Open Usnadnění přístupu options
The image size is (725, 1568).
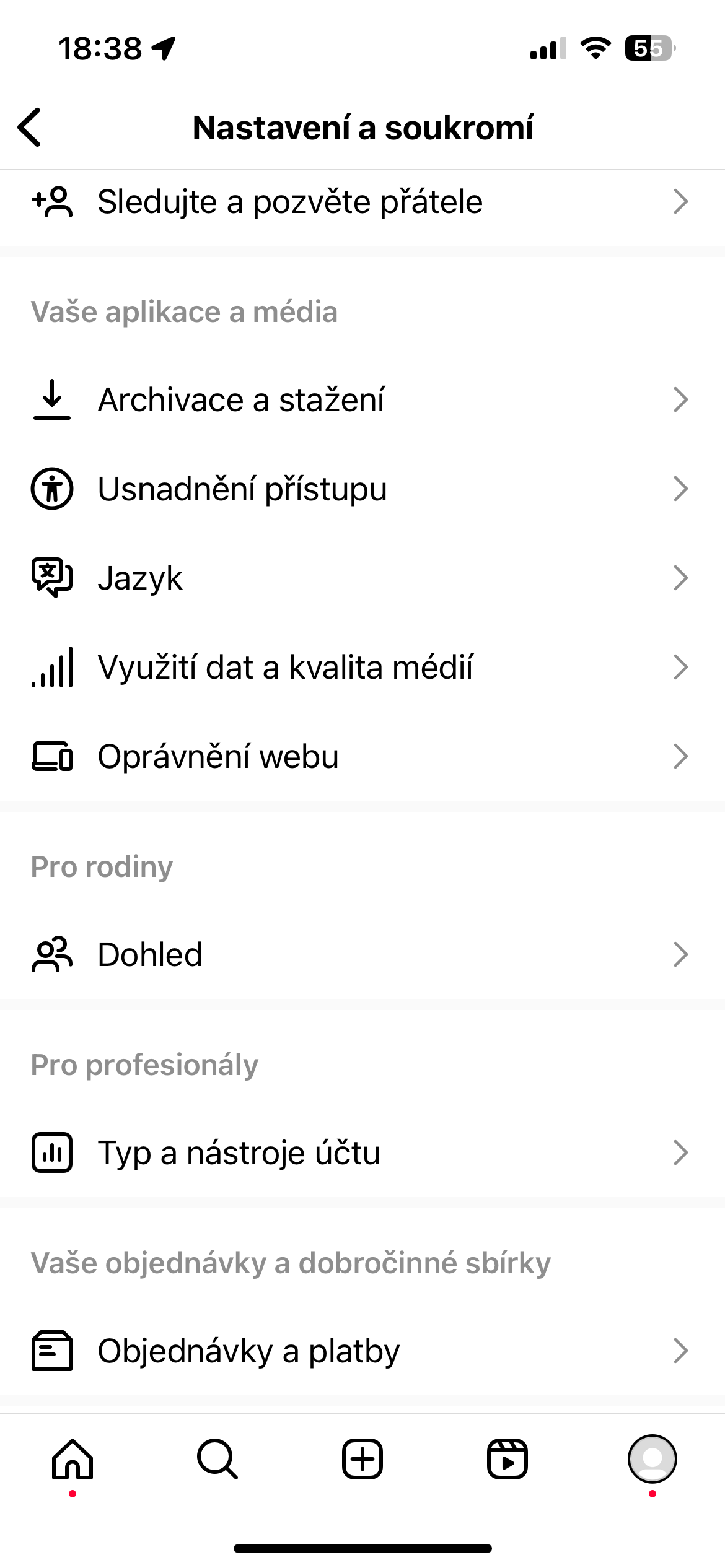click(x=362, y=489)
